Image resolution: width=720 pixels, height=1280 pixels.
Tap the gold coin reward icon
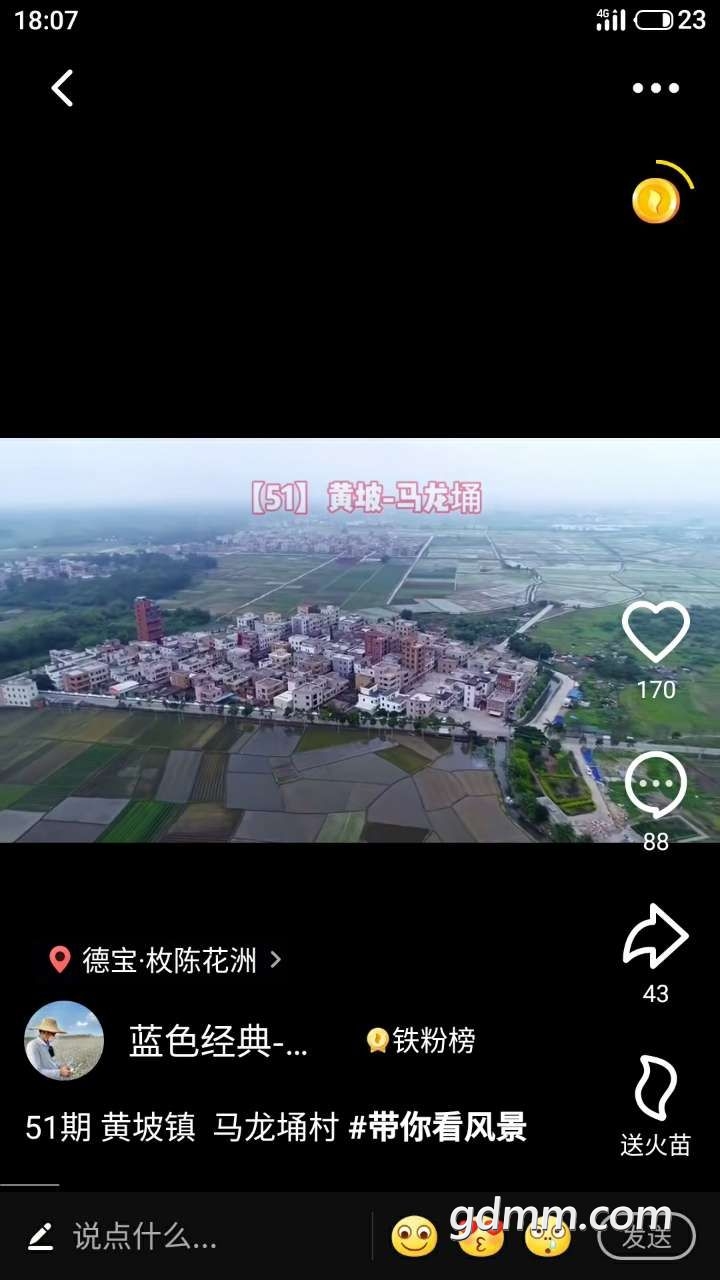pyautogui.click(x=657, y=200)
